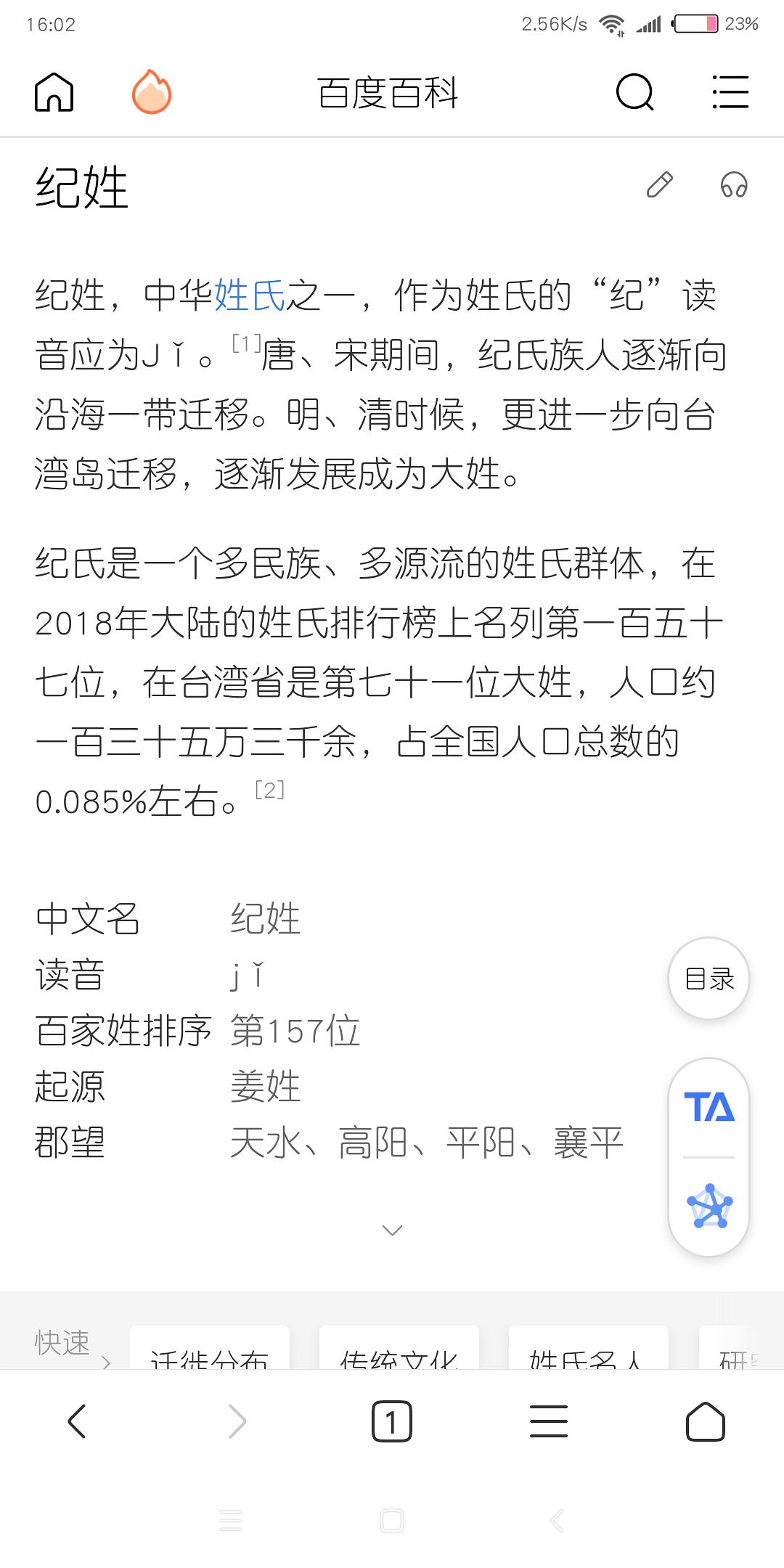Open the search magnifier icon
784x1568 pixels.
click(635, 92)
